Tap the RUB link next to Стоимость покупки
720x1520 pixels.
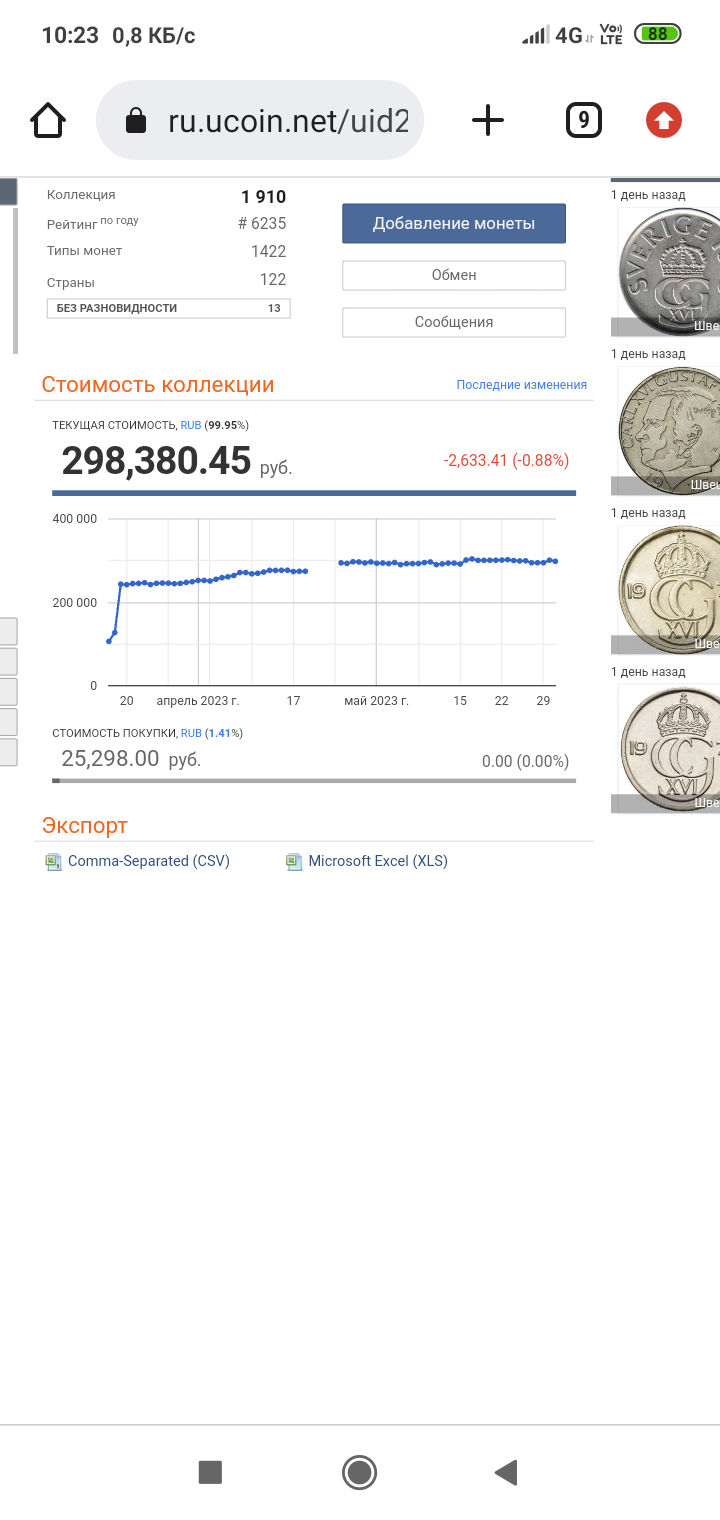pos(191,733)
